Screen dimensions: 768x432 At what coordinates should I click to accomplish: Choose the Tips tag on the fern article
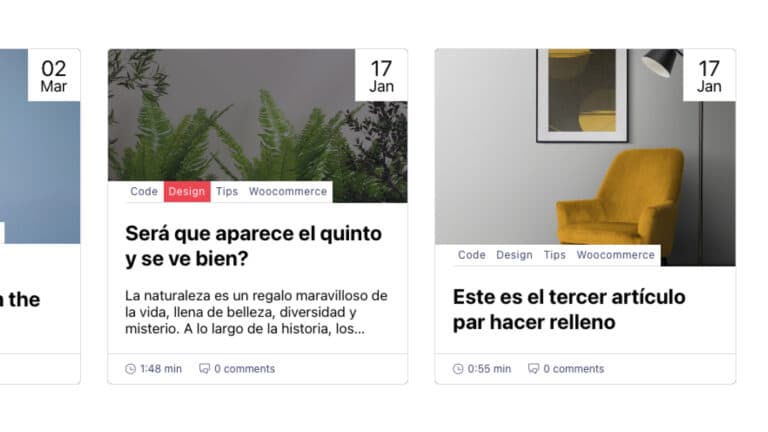[x=227, y=191]
